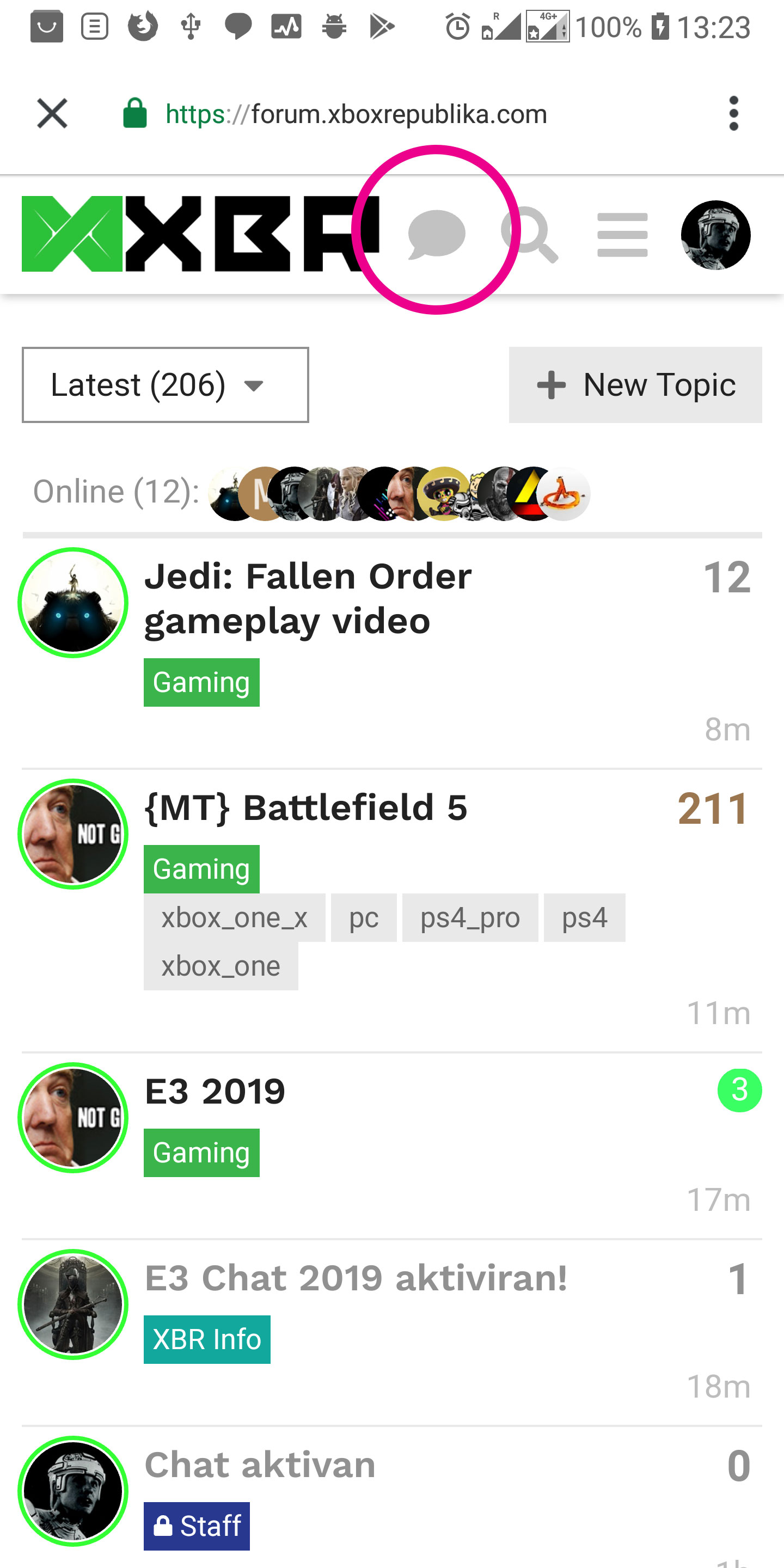Open the forum search icon
The image size is (784, 1568).
[529, 234]
